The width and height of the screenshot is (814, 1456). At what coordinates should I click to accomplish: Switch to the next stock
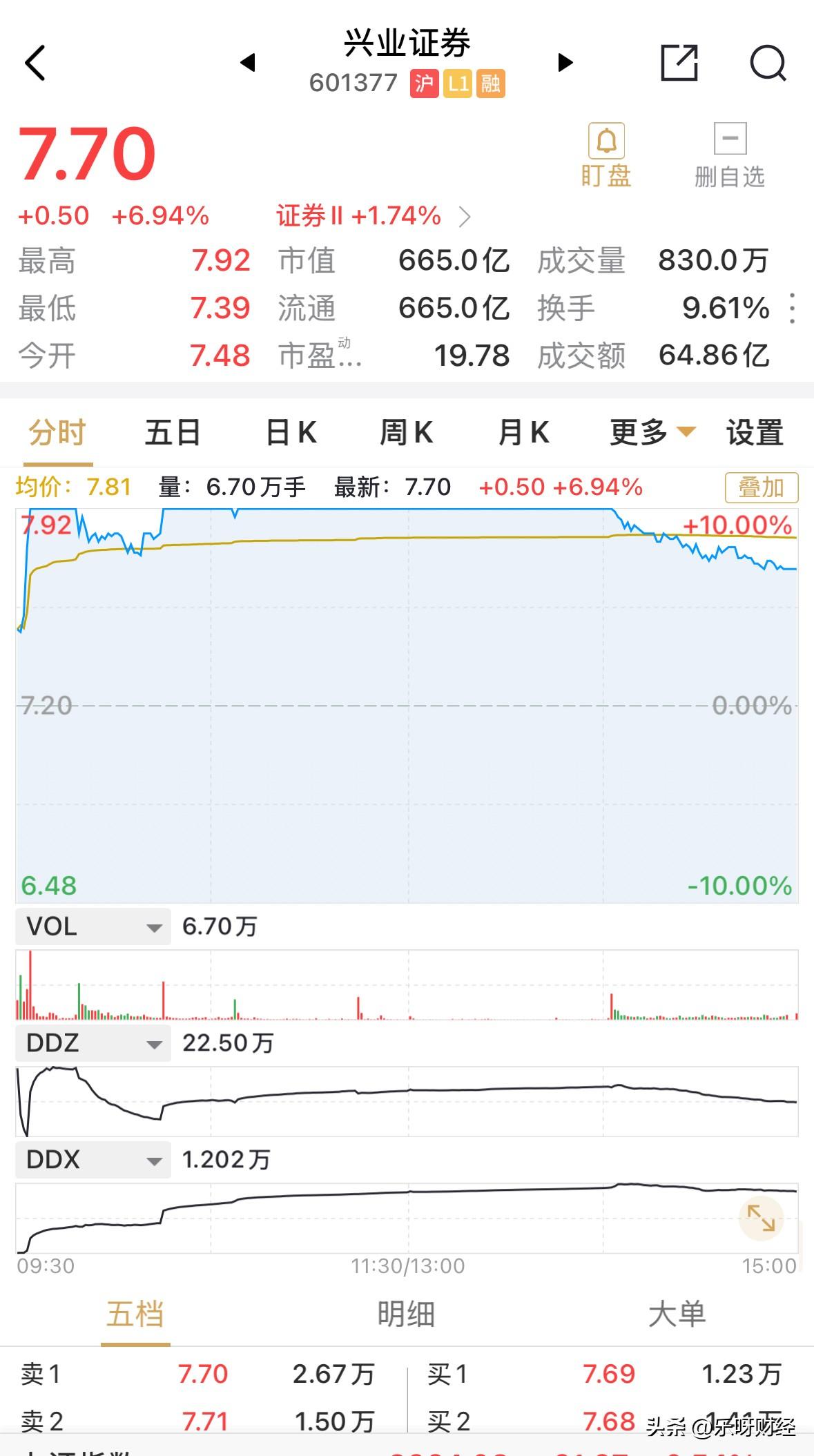point(565,63)
